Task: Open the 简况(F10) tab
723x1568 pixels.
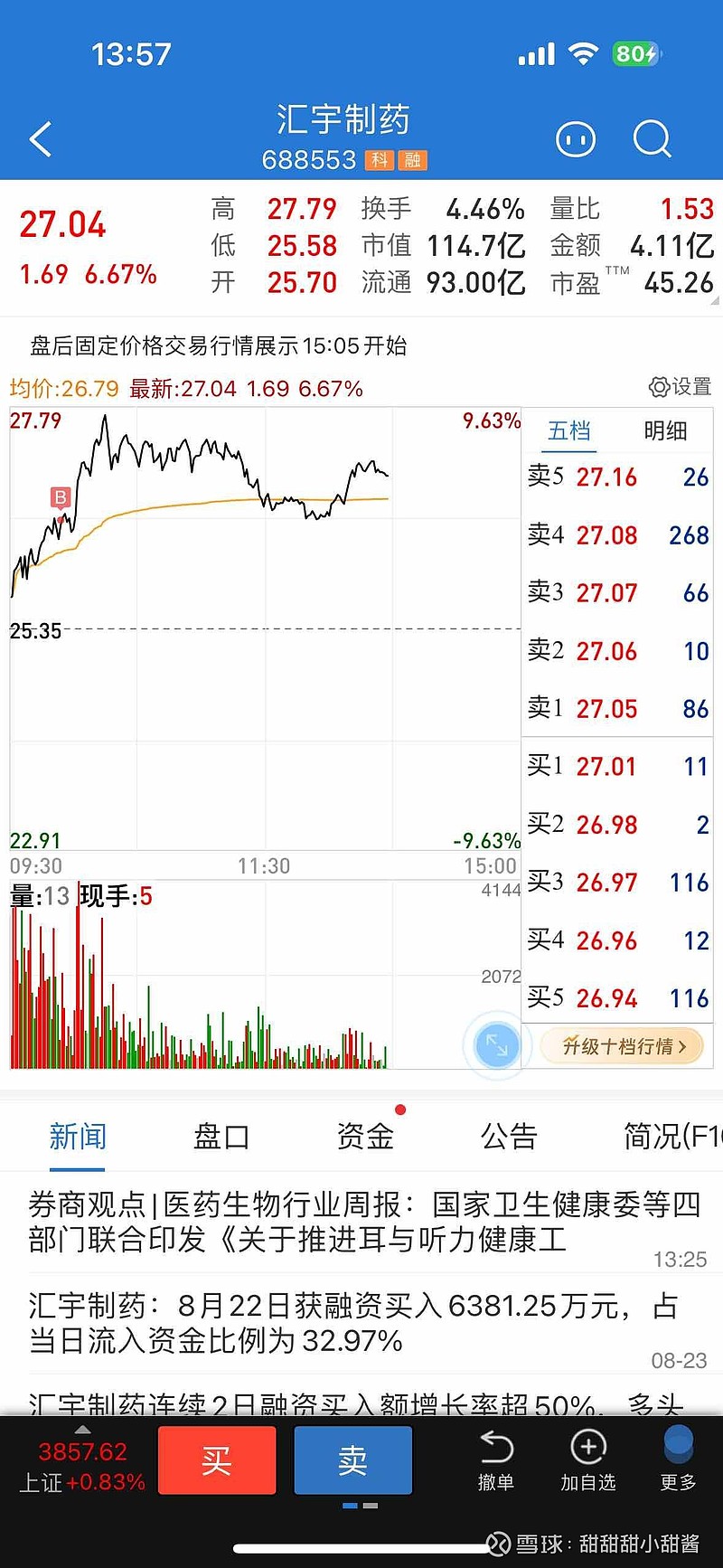Action: pos(672,1137)
